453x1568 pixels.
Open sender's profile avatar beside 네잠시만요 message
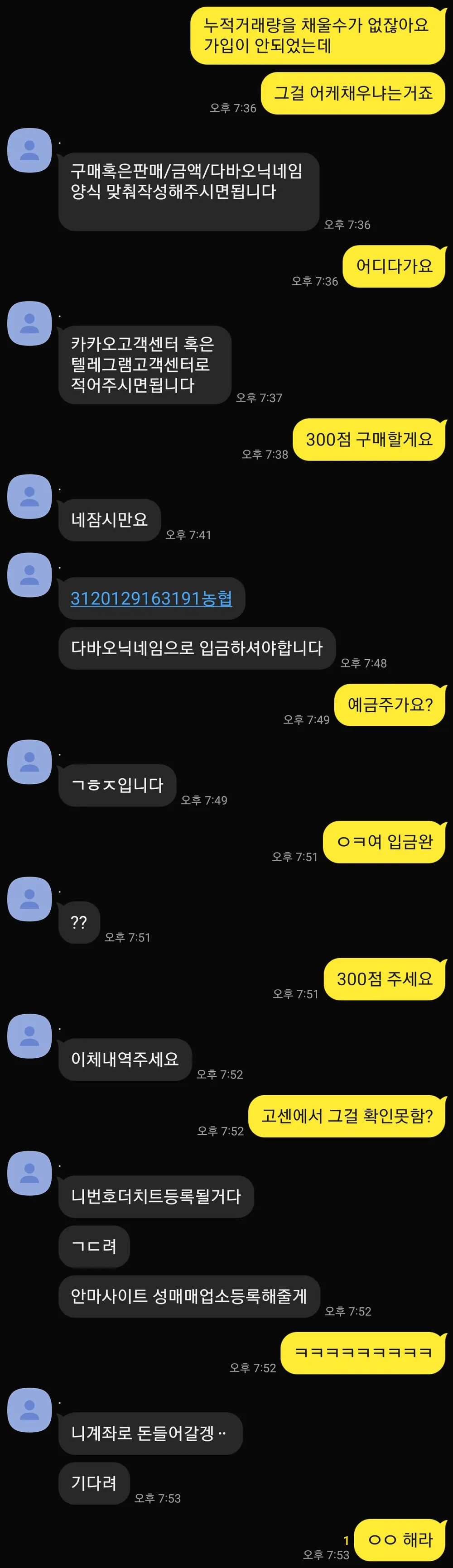click(x=29, y=496)
